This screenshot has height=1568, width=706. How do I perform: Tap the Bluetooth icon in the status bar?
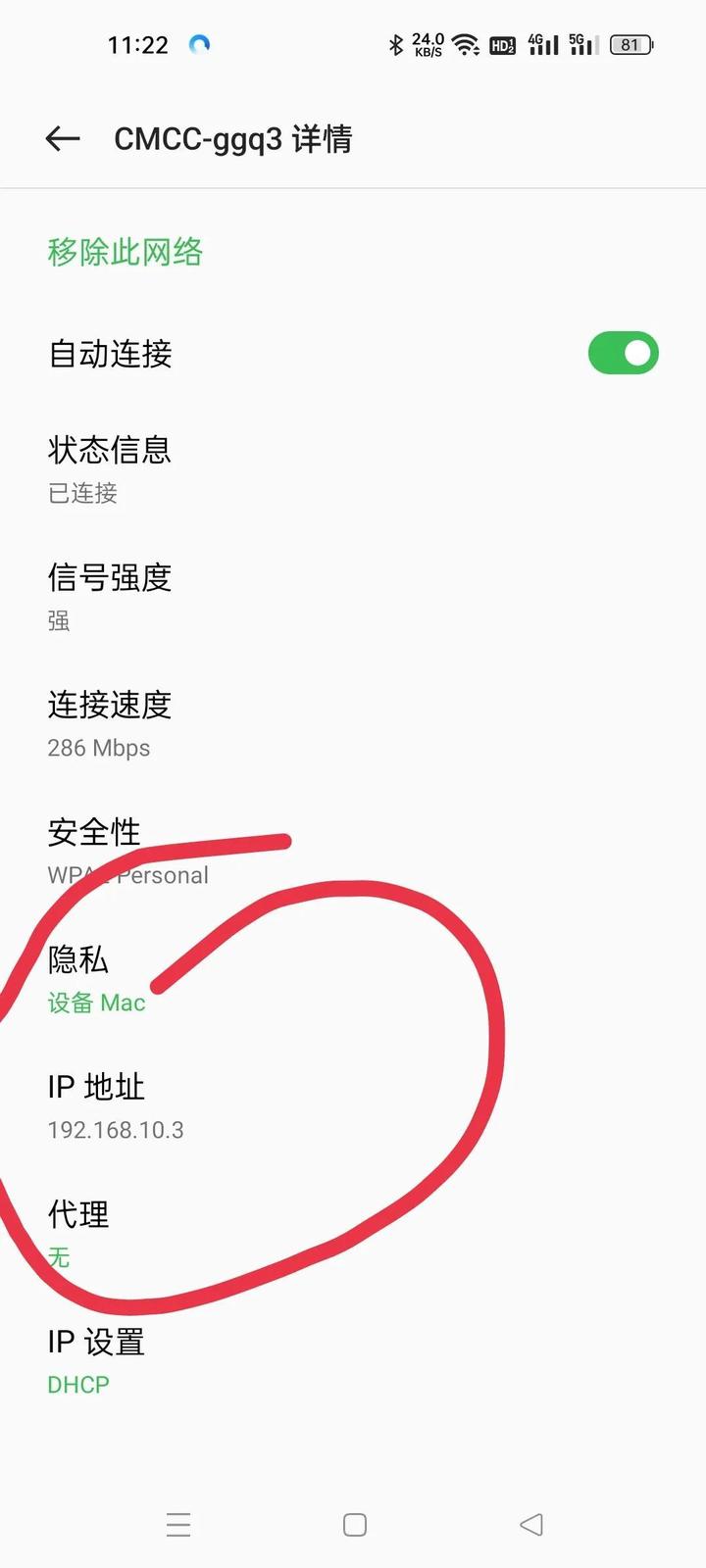[x=396, y=44]
